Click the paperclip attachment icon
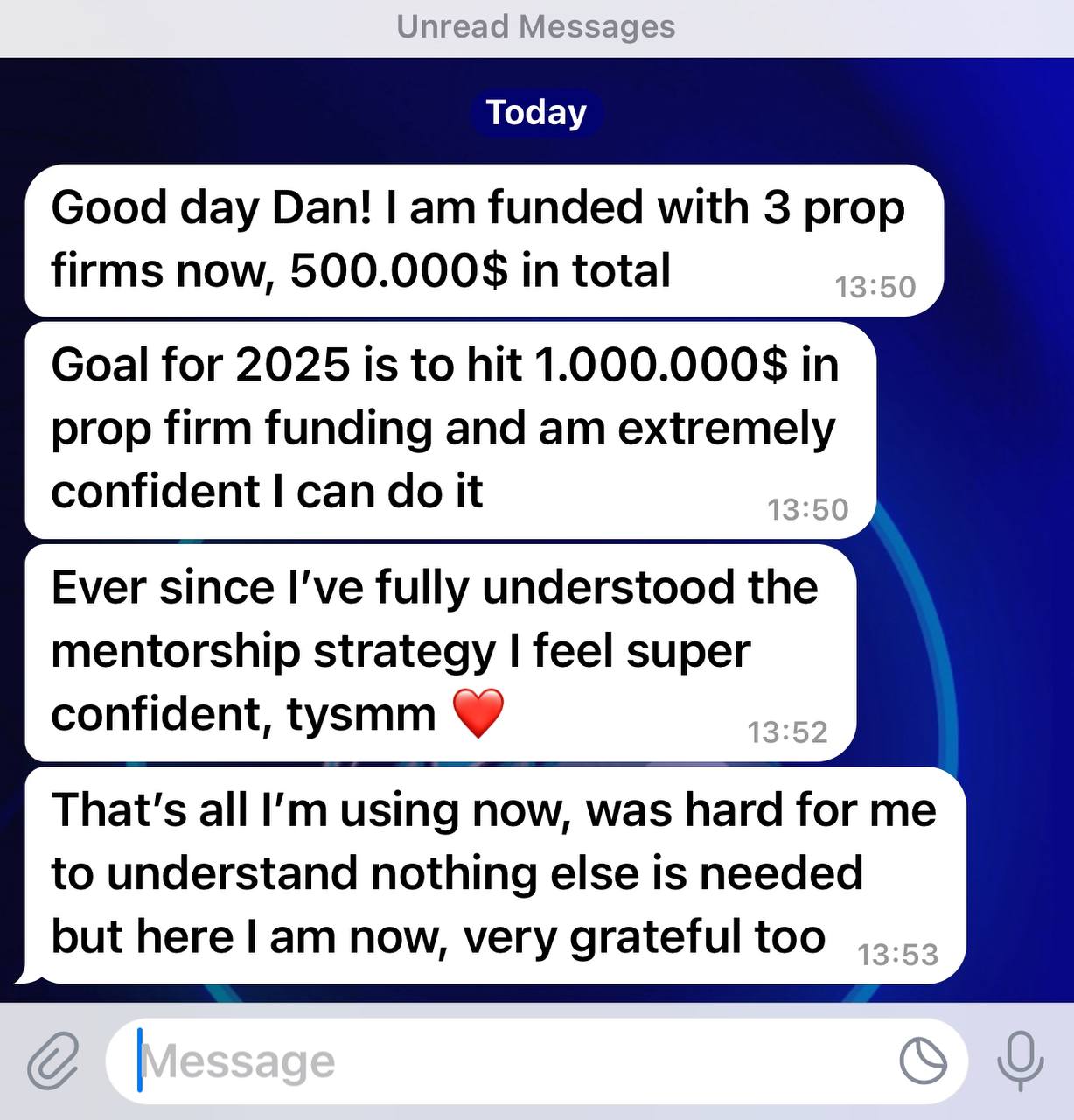 [52, 1060]
